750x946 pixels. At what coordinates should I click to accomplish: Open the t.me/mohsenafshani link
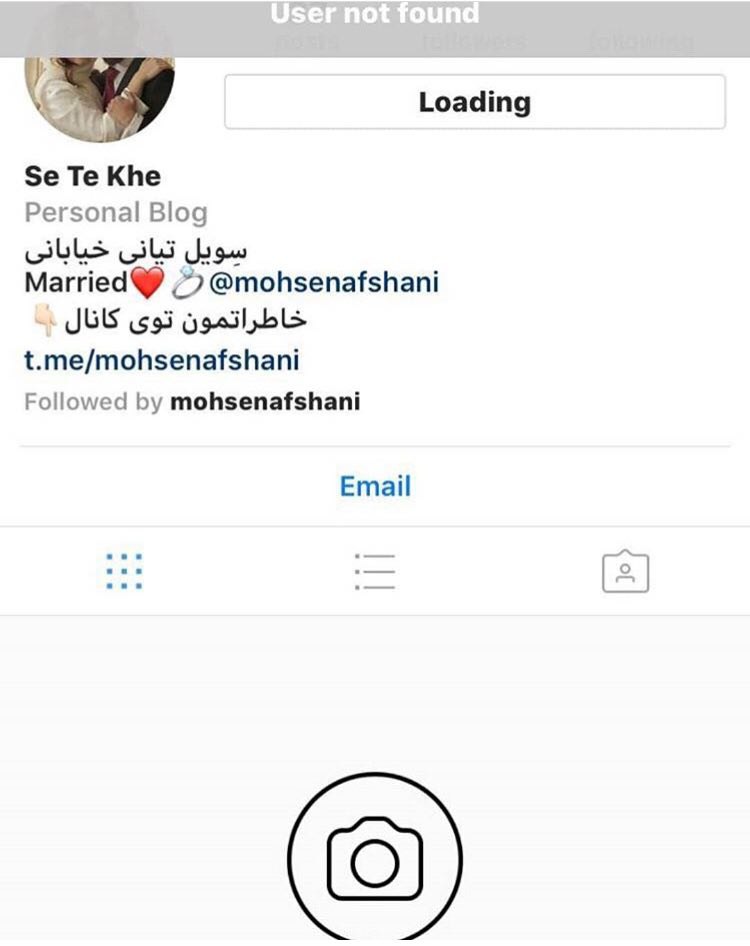161,360
